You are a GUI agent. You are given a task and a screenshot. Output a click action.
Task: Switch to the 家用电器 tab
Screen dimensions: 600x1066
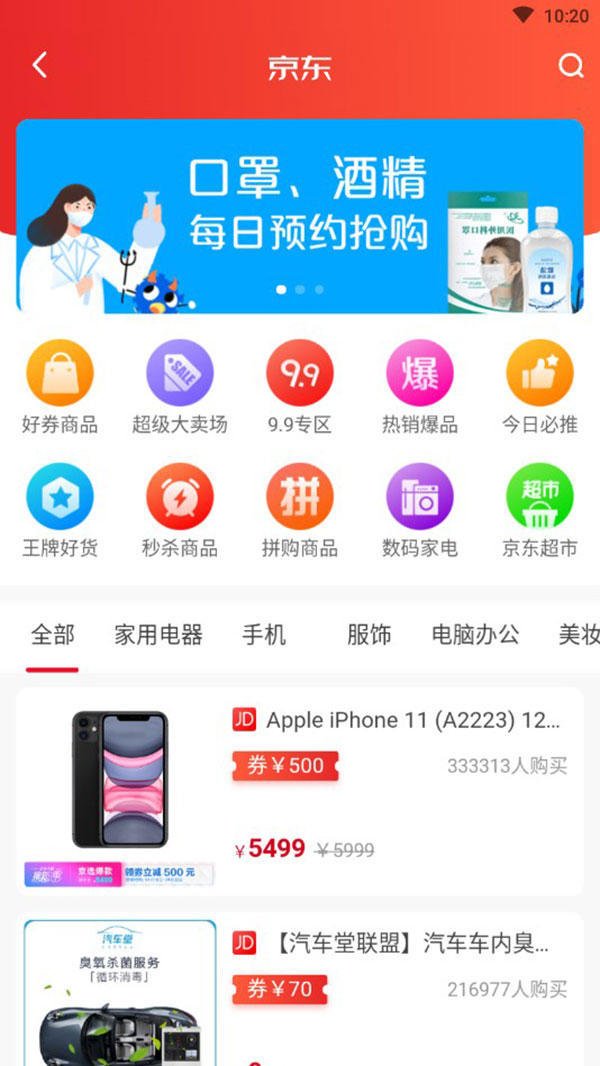pyautogui.click(x=158, y=635)
